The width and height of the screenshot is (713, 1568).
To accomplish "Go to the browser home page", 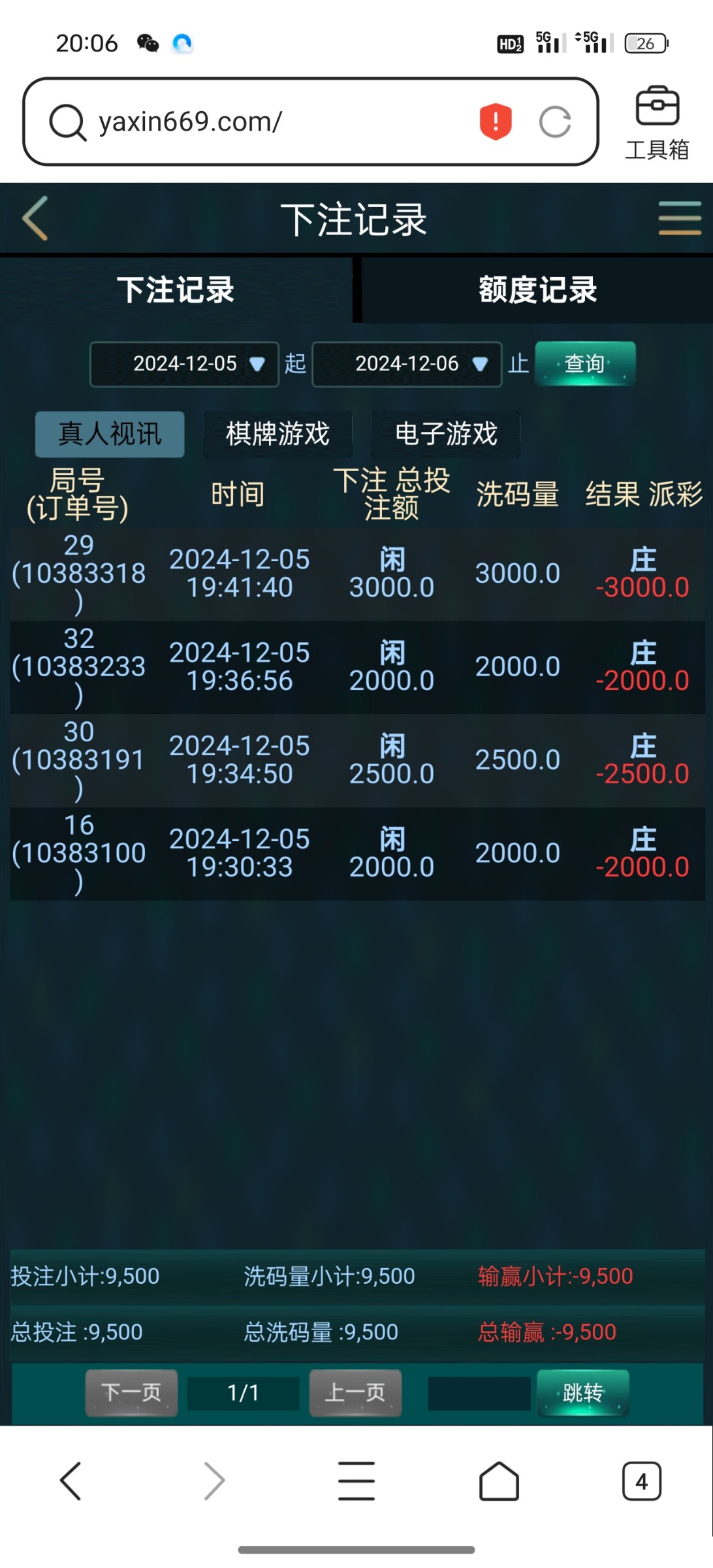I will coord(499,1482).
